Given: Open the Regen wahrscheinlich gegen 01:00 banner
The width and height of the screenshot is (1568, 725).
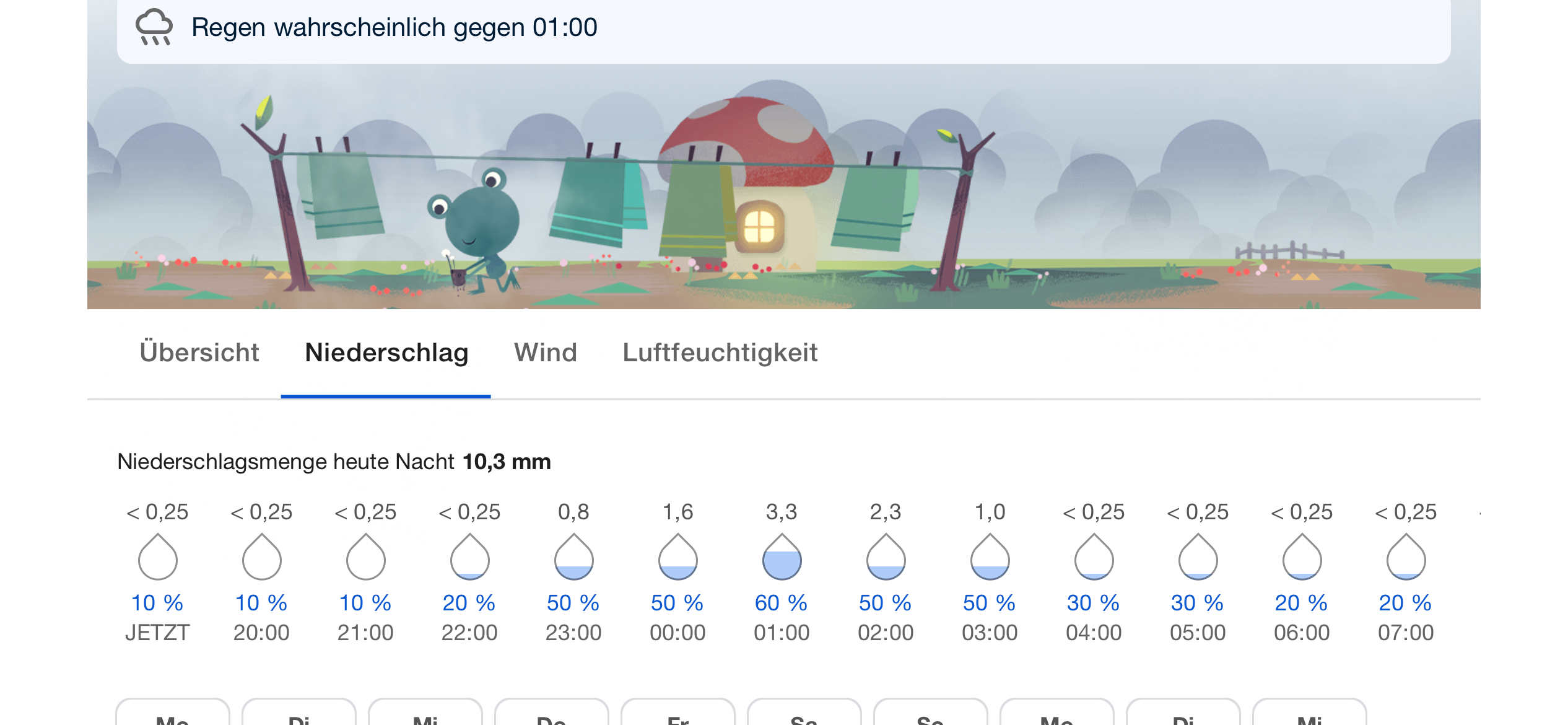Looking at the screenshot, I should (x=783, y=29).
